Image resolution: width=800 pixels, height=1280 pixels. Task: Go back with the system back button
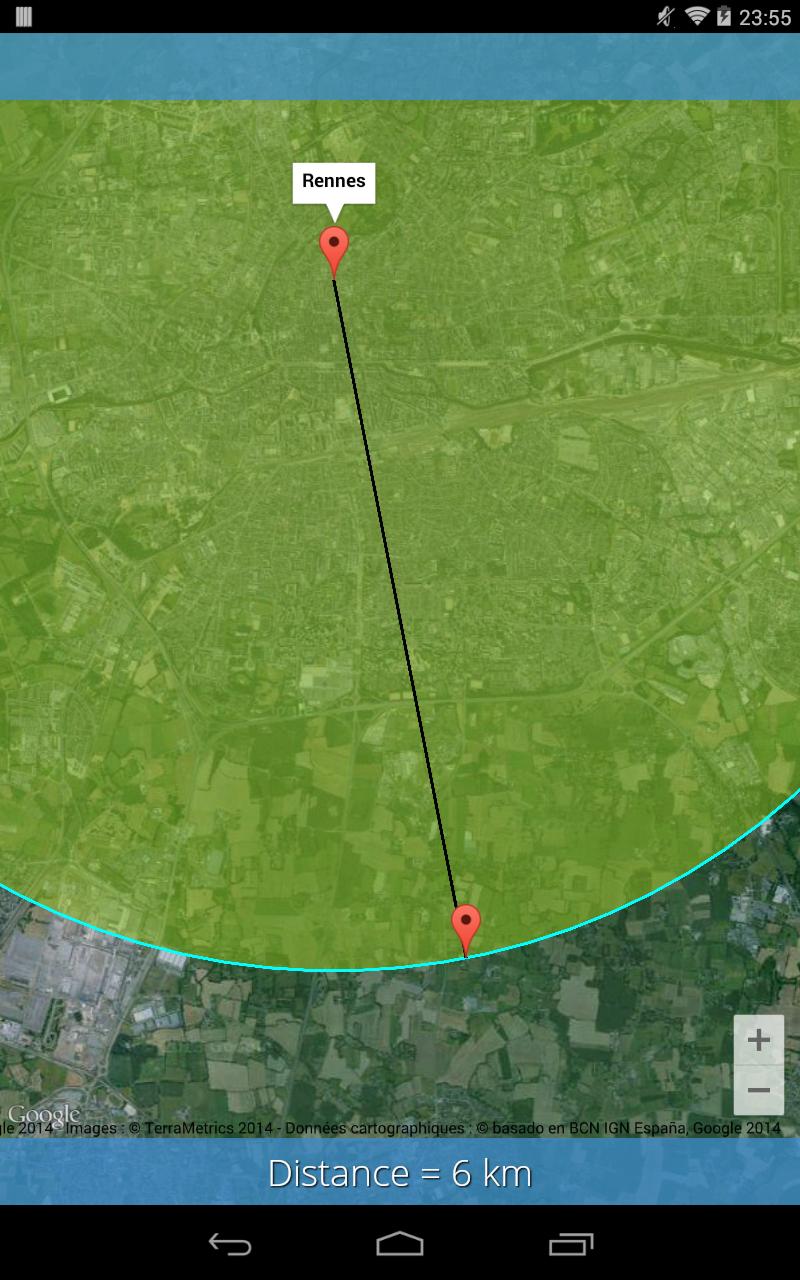[x=229, y=1244]
